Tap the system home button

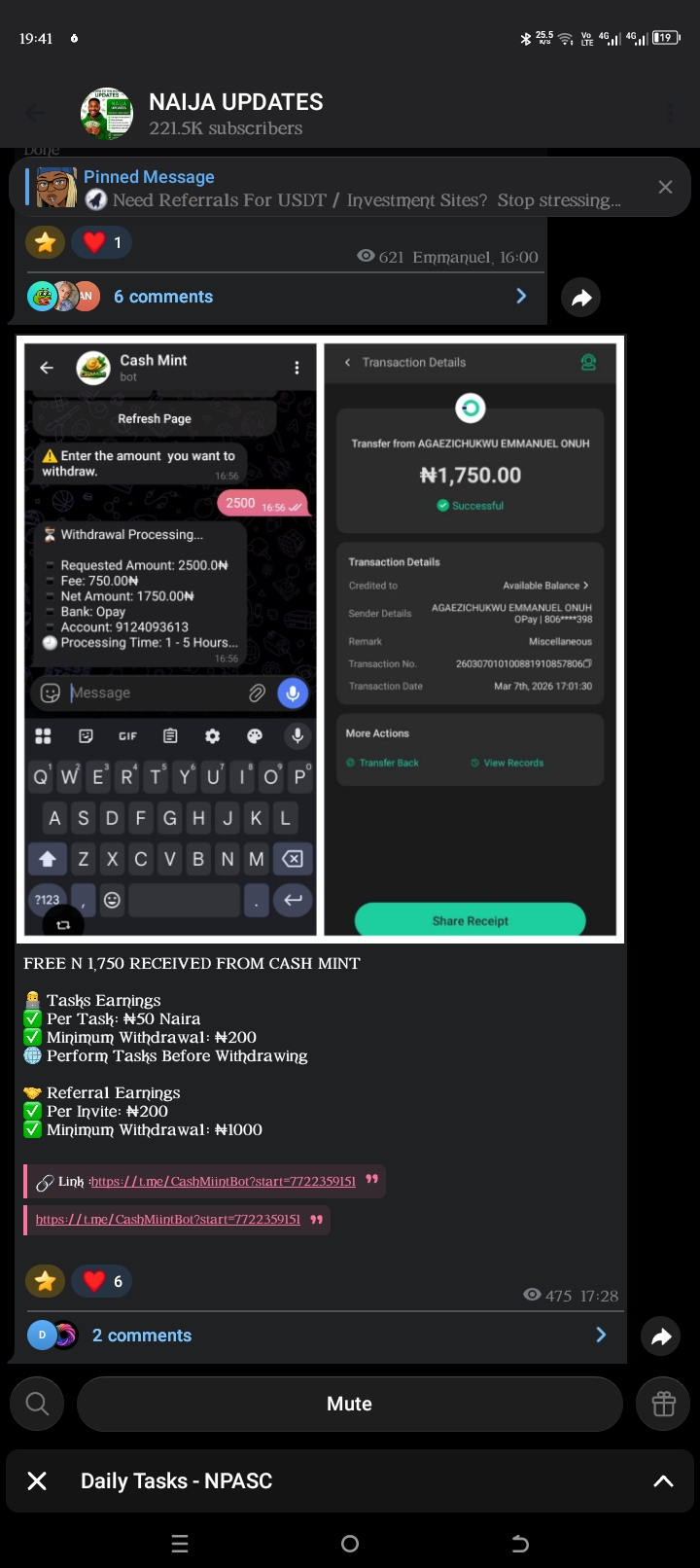click(350, 1543)
